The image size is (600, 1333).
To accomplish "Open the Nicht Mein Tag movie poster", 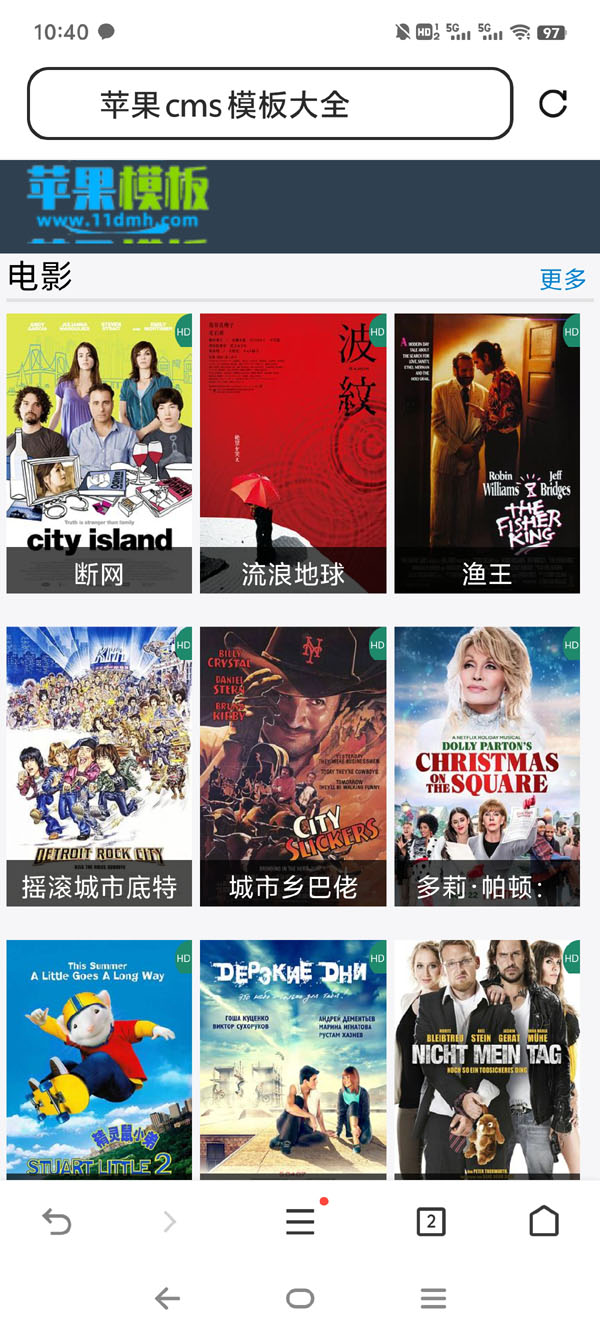I will click(487, 1058).
